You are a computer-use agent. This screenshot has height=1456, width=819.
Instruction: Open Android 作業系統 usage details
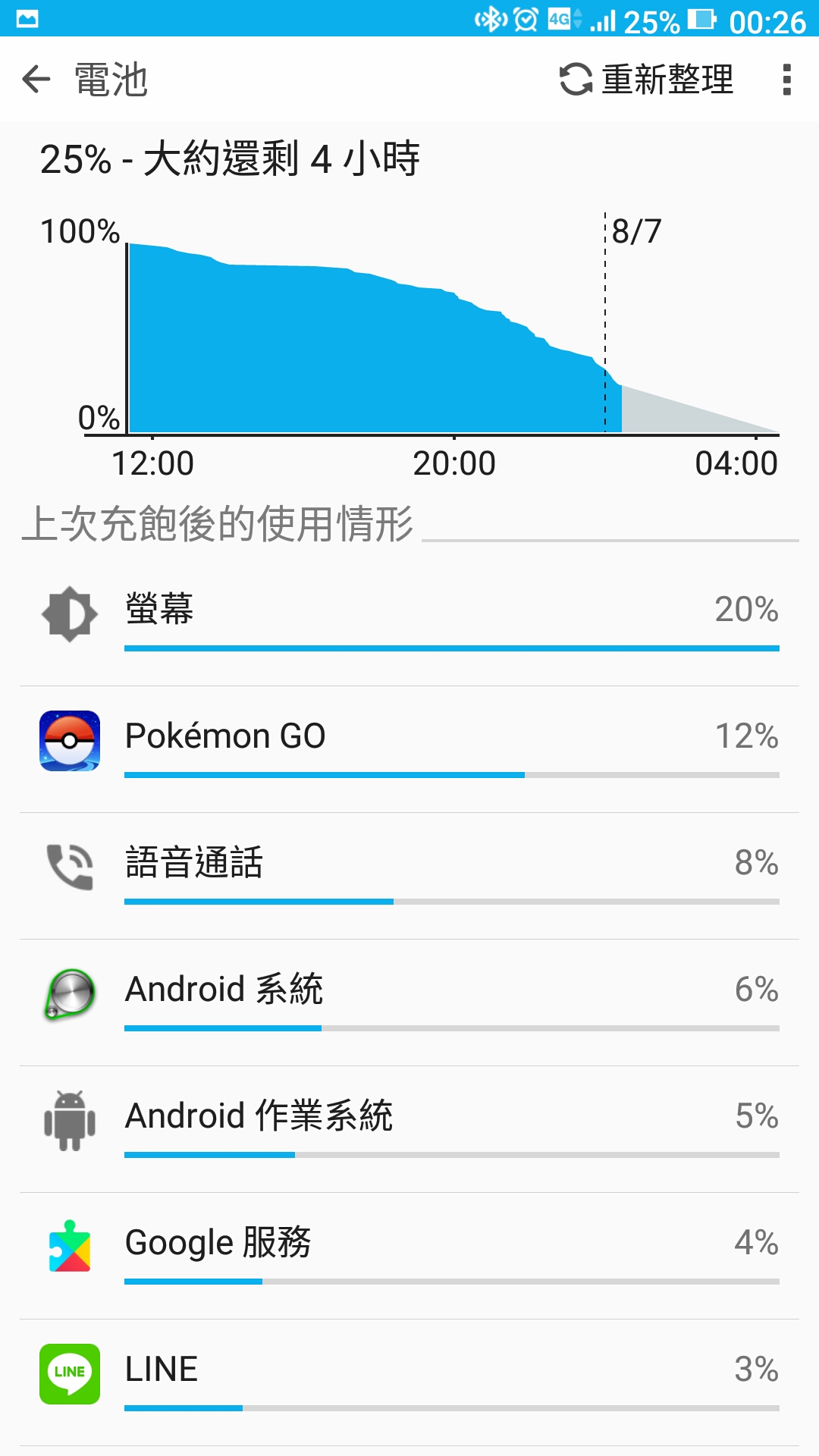coord(409,1125)
